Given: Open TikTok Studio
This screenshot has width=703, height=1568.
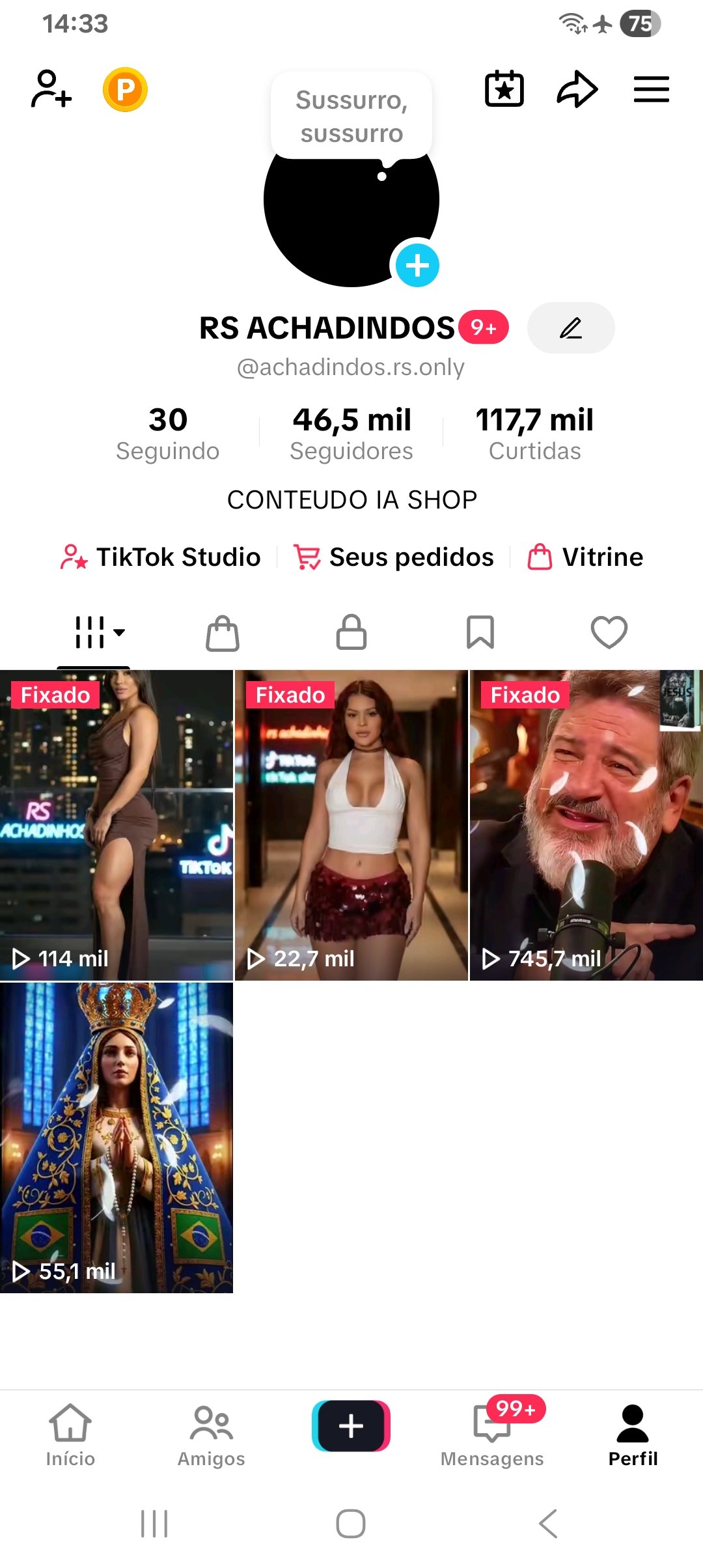Looking at the screenshot, I should (x=161, y=557).
